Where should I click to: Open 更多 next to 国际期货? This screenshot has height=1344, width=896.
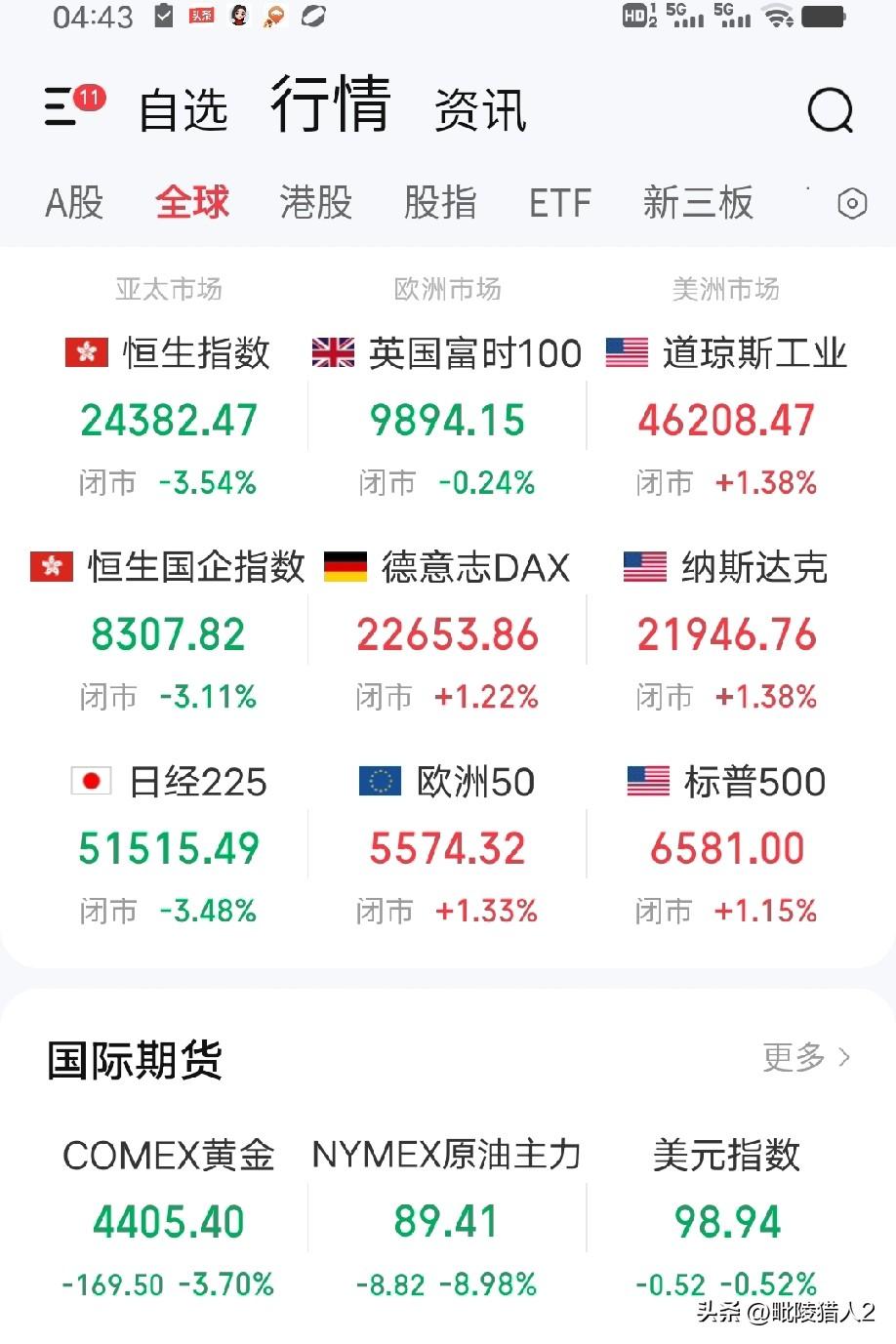click(802, 1057)
